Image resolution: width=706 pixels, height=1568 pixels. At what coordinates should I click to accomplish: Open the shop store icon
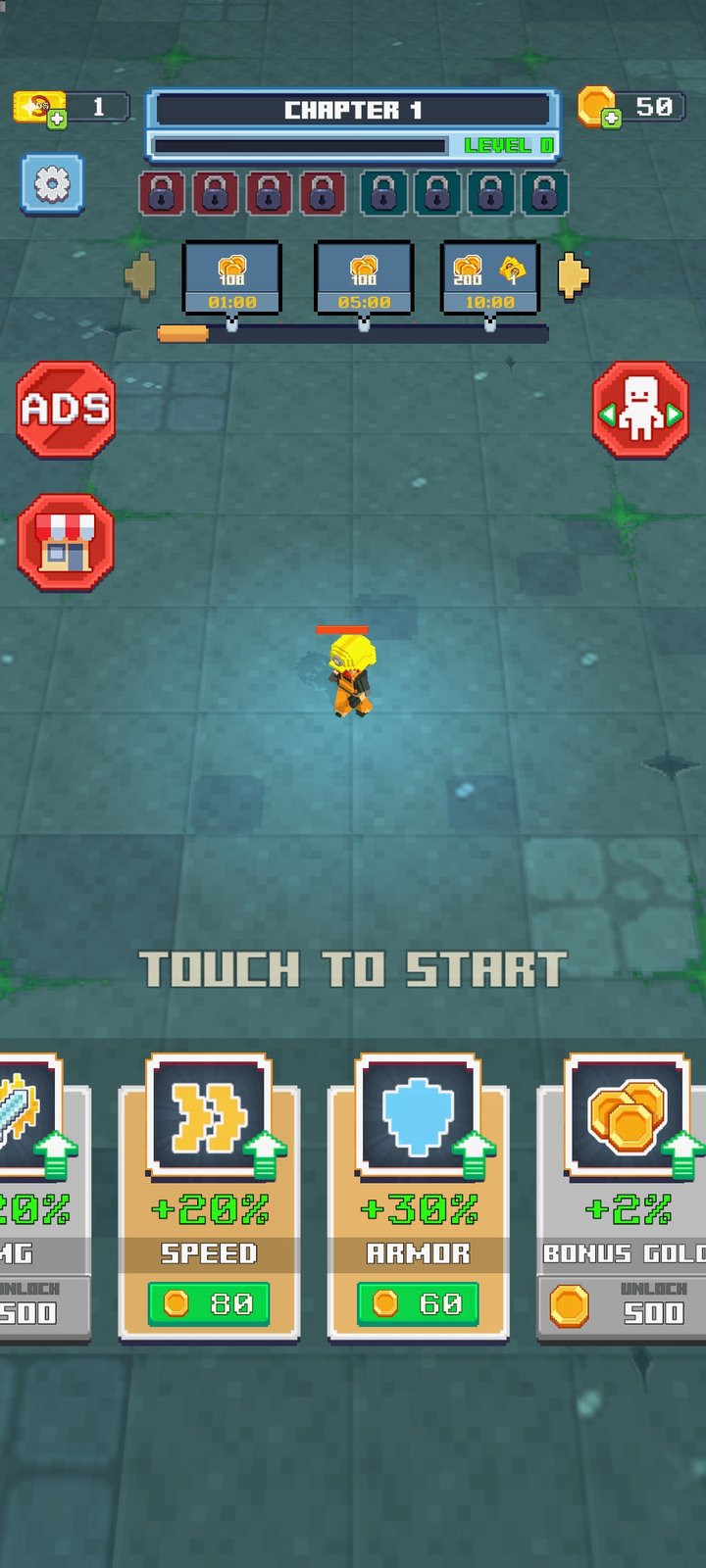pyautogui.click(x=66, y=542)
